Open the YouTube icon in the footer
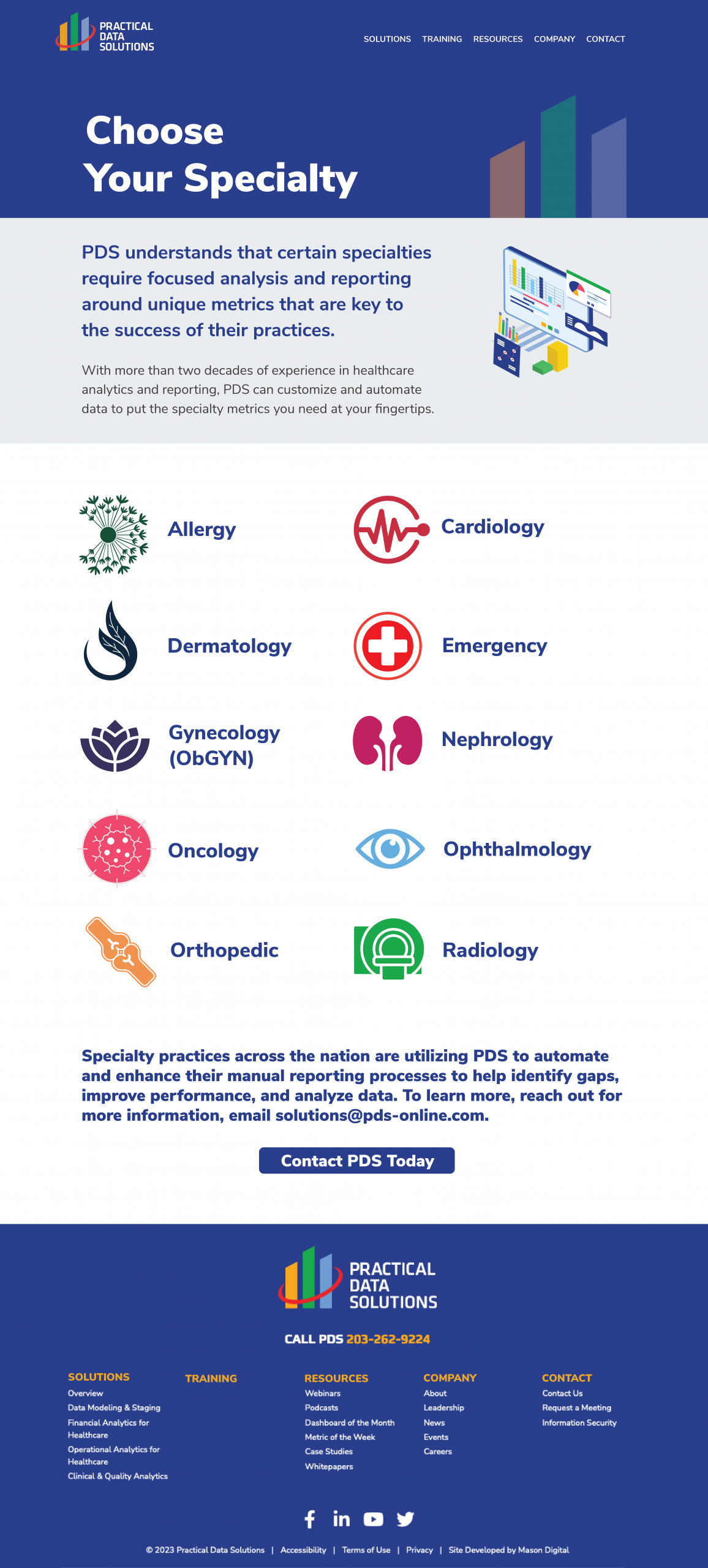This screenshot has width=708, height=1568. (373, 1520)
